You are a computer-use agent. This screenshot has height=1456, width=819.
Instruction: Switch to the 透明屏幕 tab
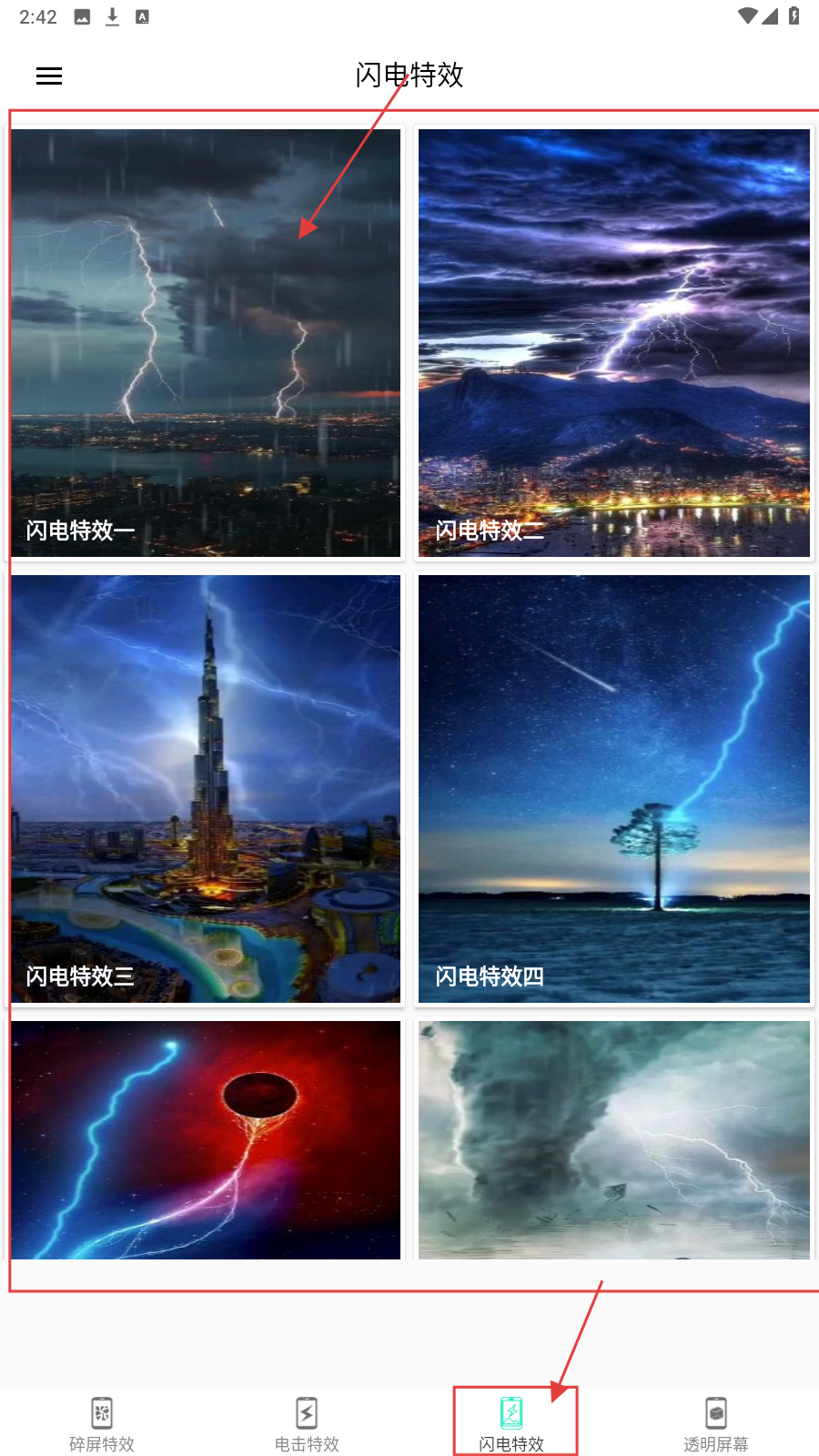(716, 1424)
